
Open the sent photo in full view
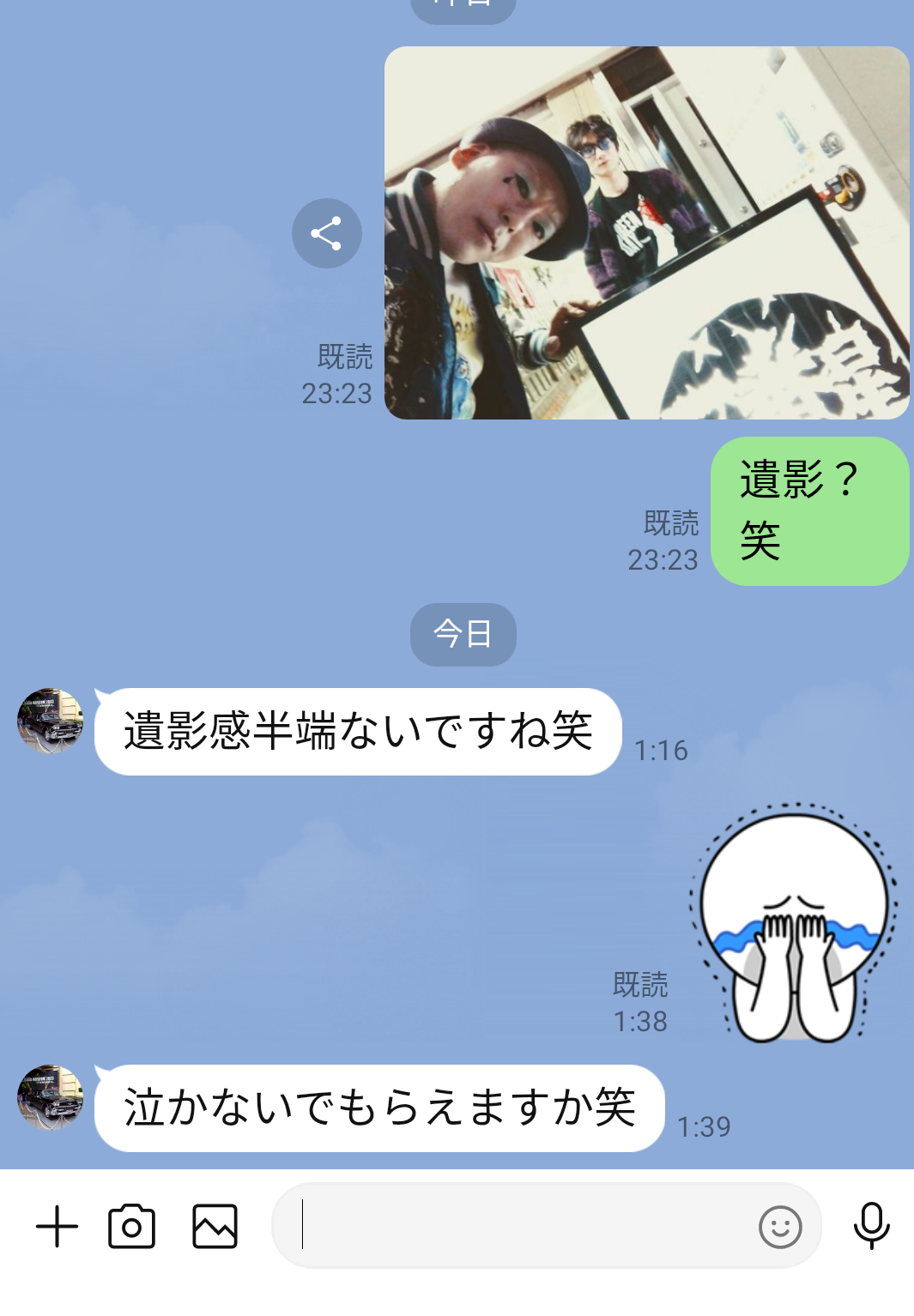pyautogui.click(x=646, y=233)
